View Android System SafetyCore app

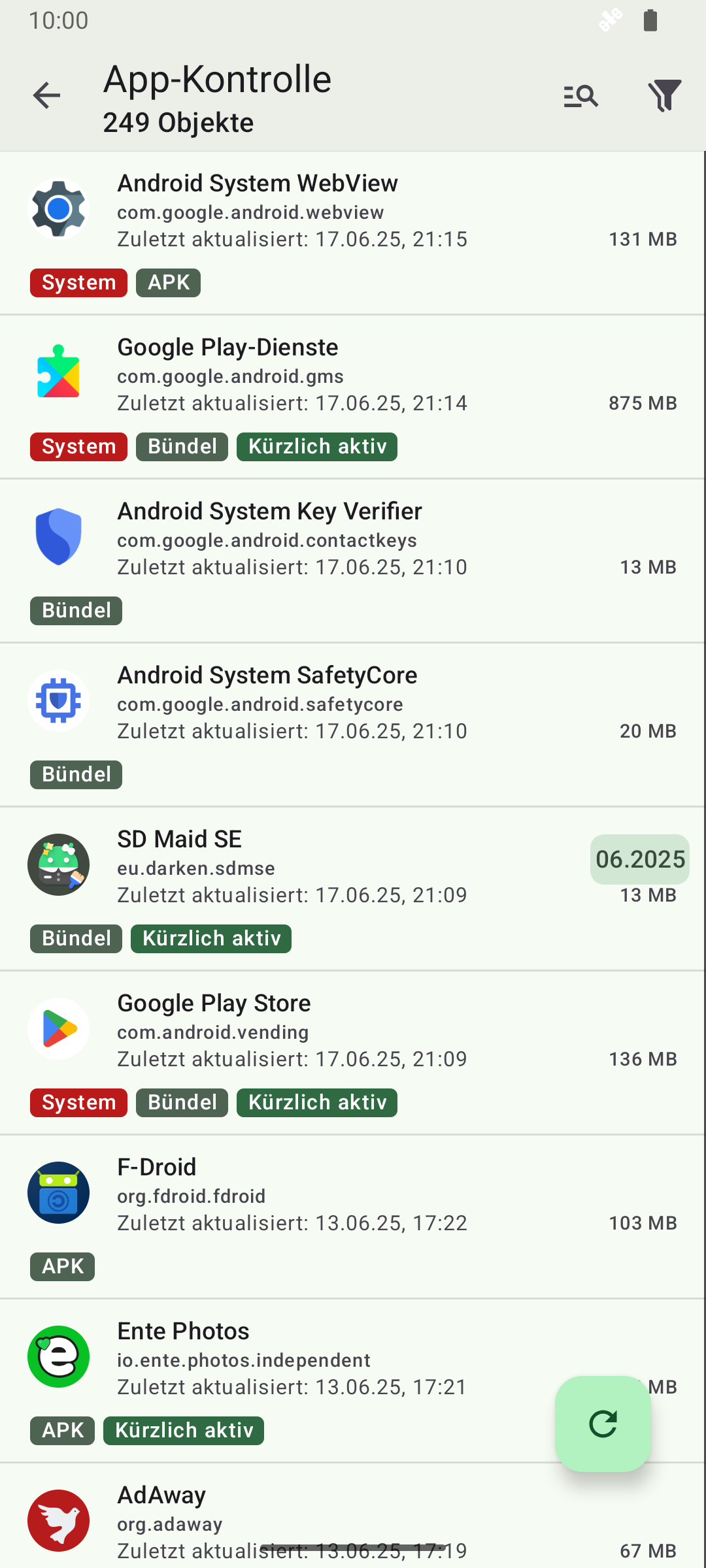coord(353,725)
